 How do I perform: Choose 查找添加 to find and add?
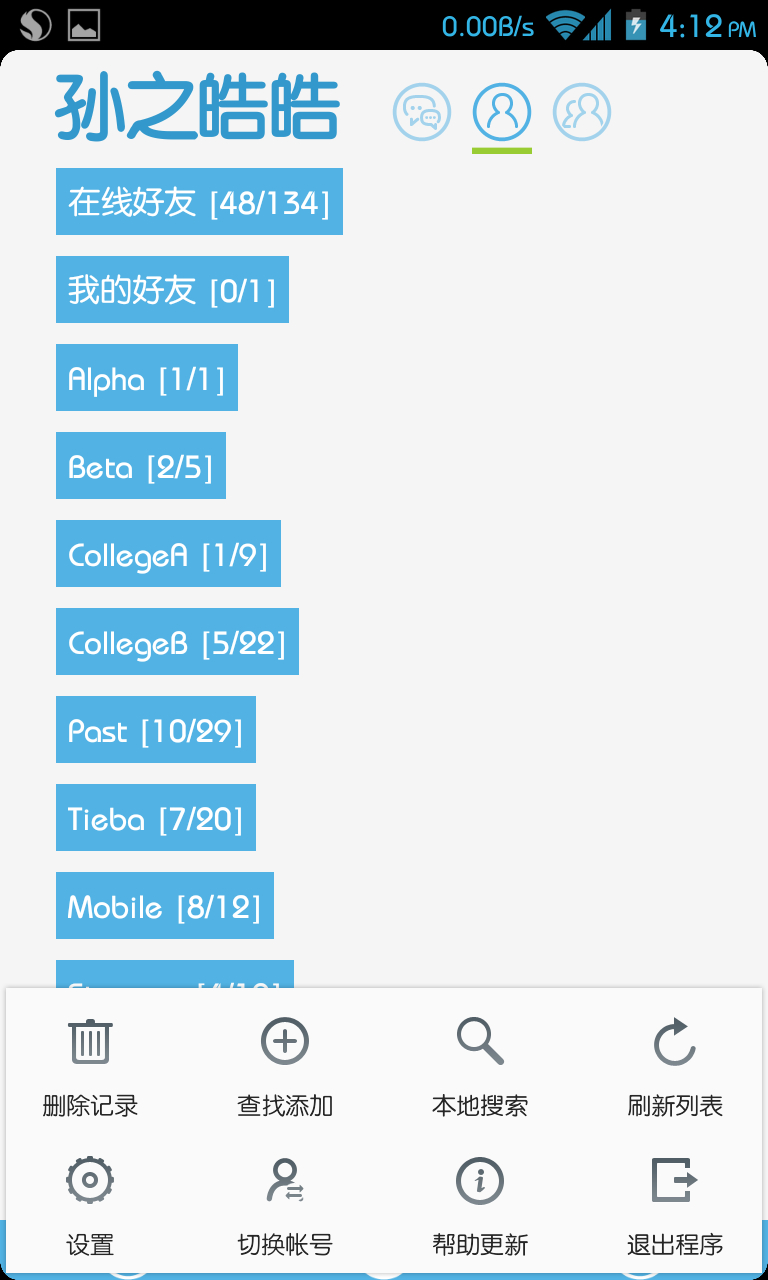click(x=285, y=1066)
